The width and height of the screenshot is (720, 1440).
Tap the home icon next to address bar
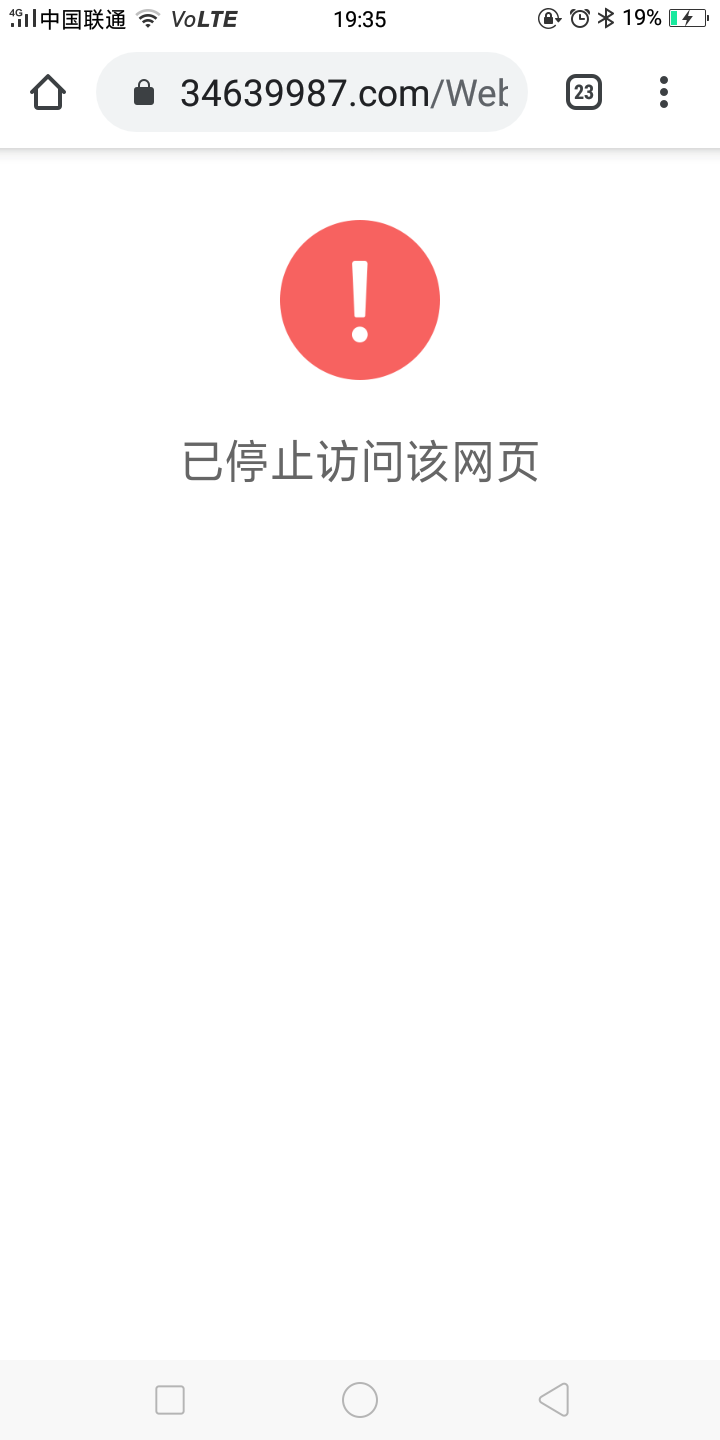(x=47, y=91)
